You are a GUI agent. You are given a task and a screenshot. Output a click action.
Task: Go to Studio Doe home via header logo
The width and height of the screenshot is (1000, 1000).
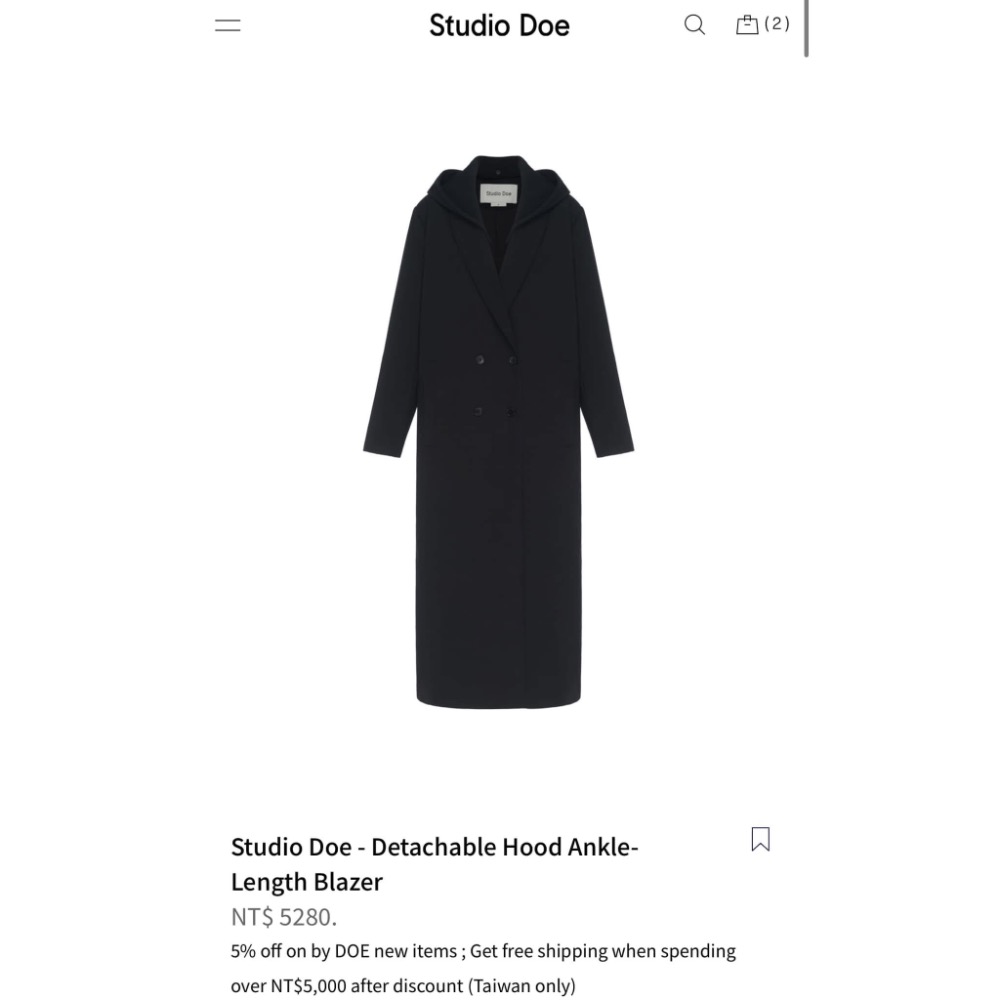499,26
